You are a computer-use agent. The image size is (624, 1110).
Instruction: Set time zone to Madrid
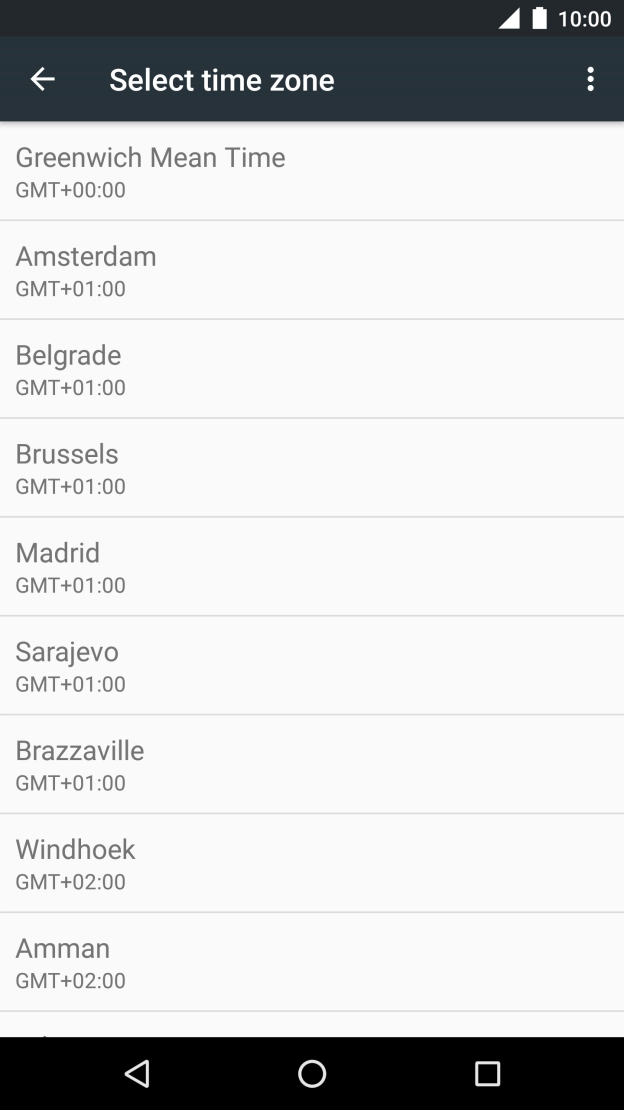coord(312,567)
